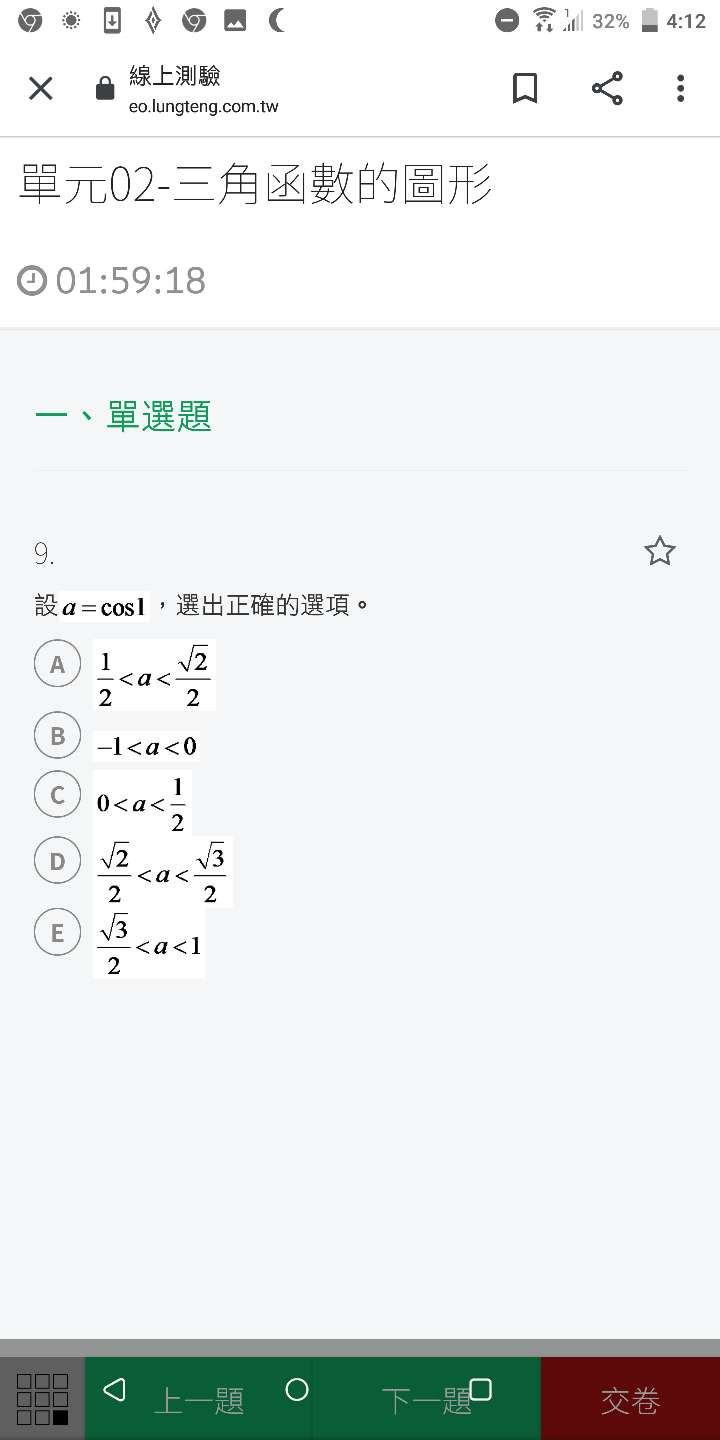Choose option B, -1 < a < 0
Viewport: 720px width, 1440px height.
(x=57, y=736)
